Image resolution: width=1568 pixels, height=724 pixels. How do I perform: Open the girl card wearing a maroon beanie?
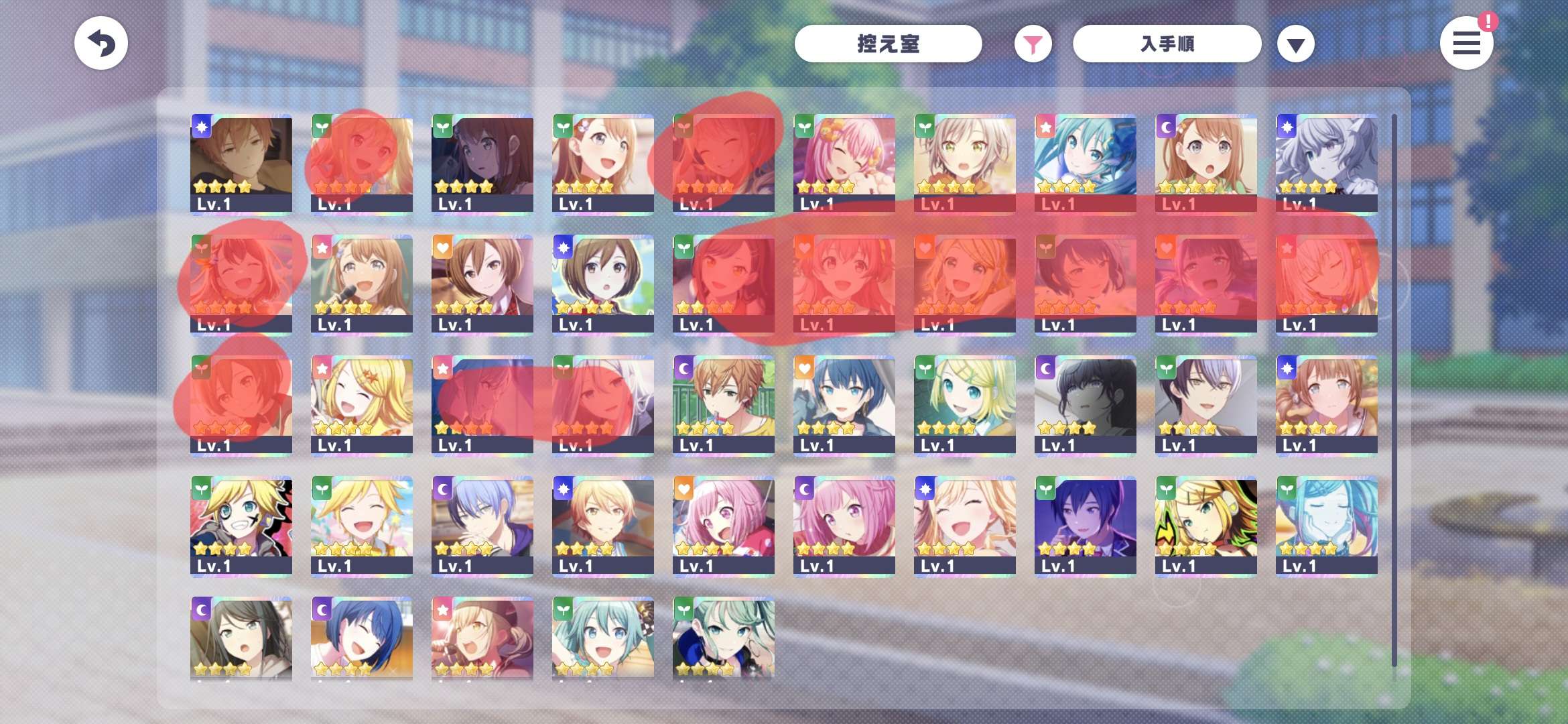(x=482, y=637)
